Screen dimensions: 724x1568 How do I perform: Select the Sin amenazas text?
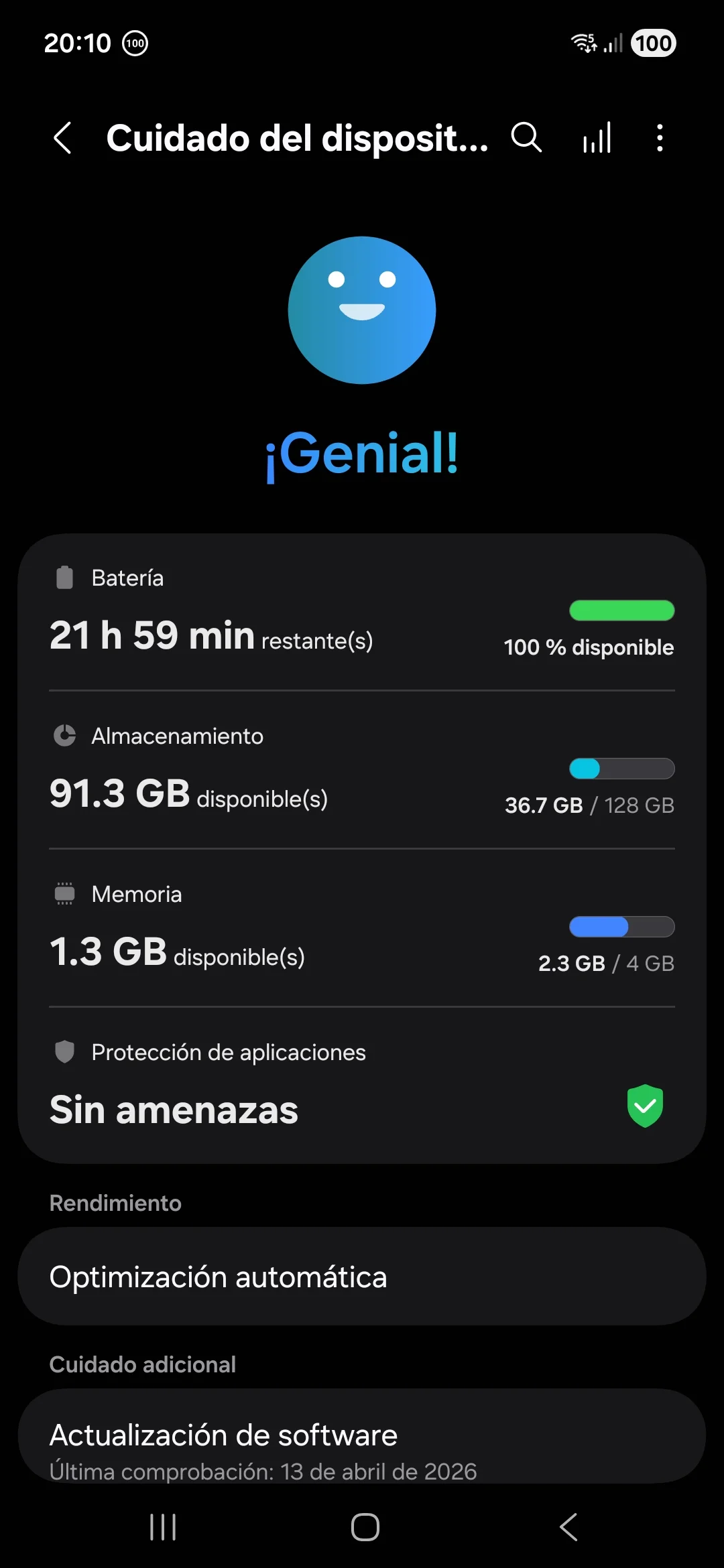pos(174,1110)
